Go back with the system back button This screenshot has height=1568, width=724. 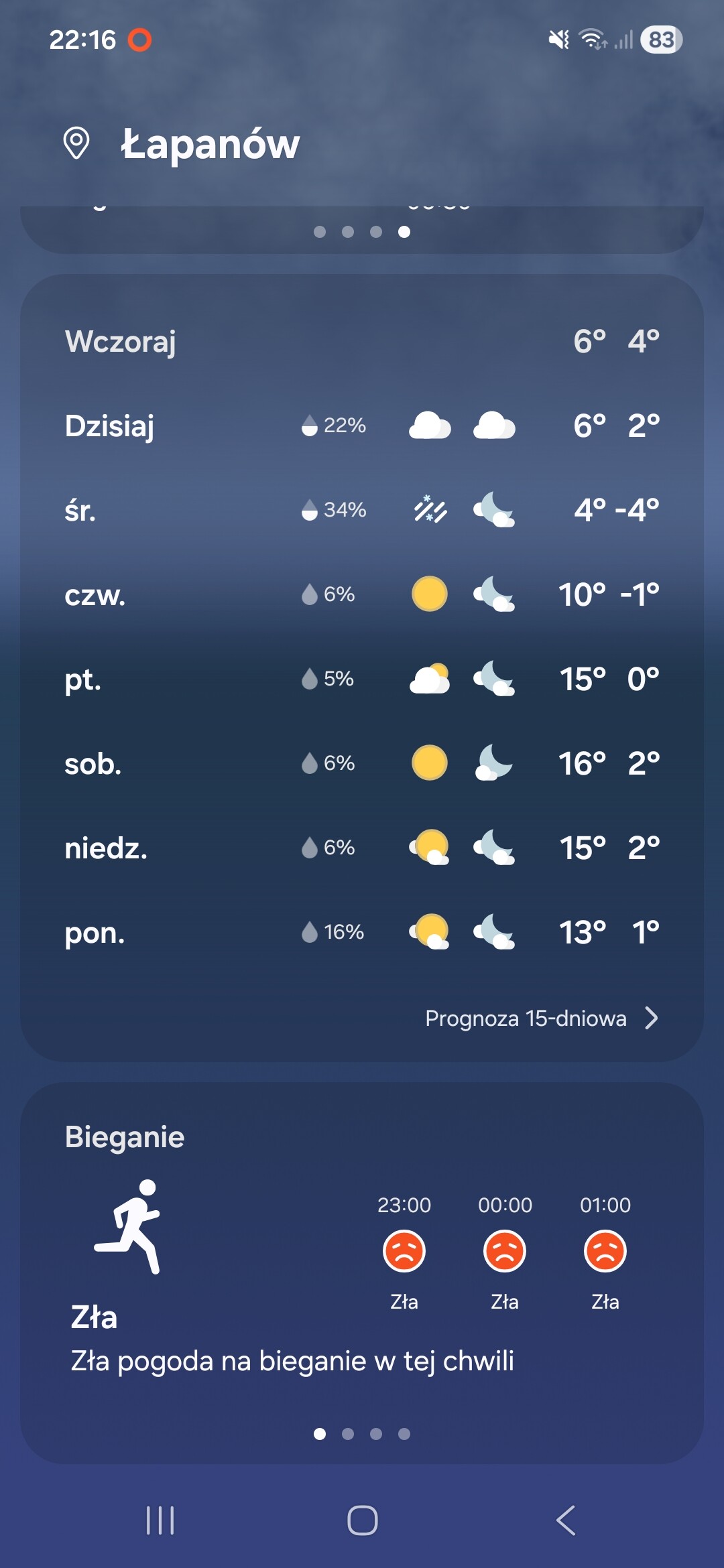[566, 1520]
